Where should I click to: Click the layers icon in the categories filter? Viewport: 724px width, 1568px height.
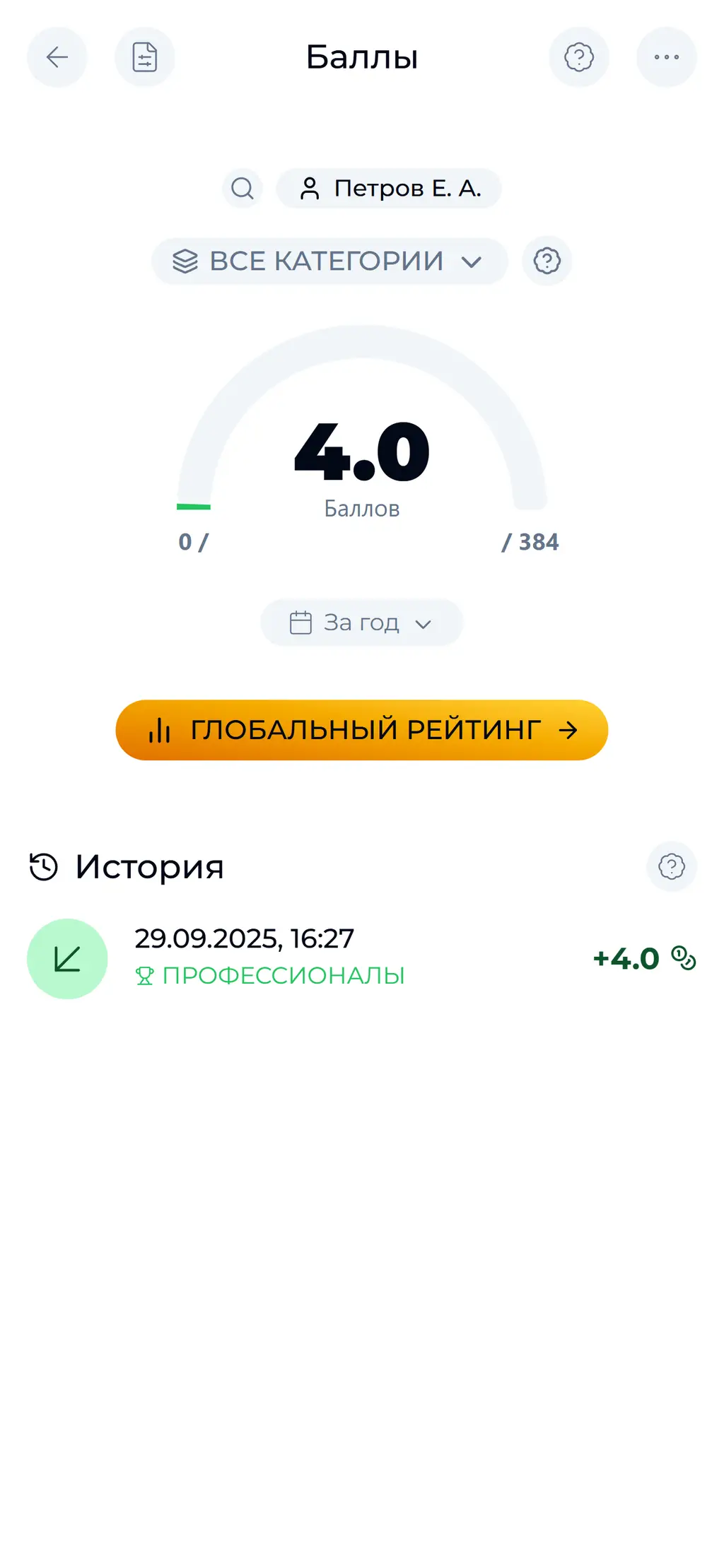(x=185, y=261)
